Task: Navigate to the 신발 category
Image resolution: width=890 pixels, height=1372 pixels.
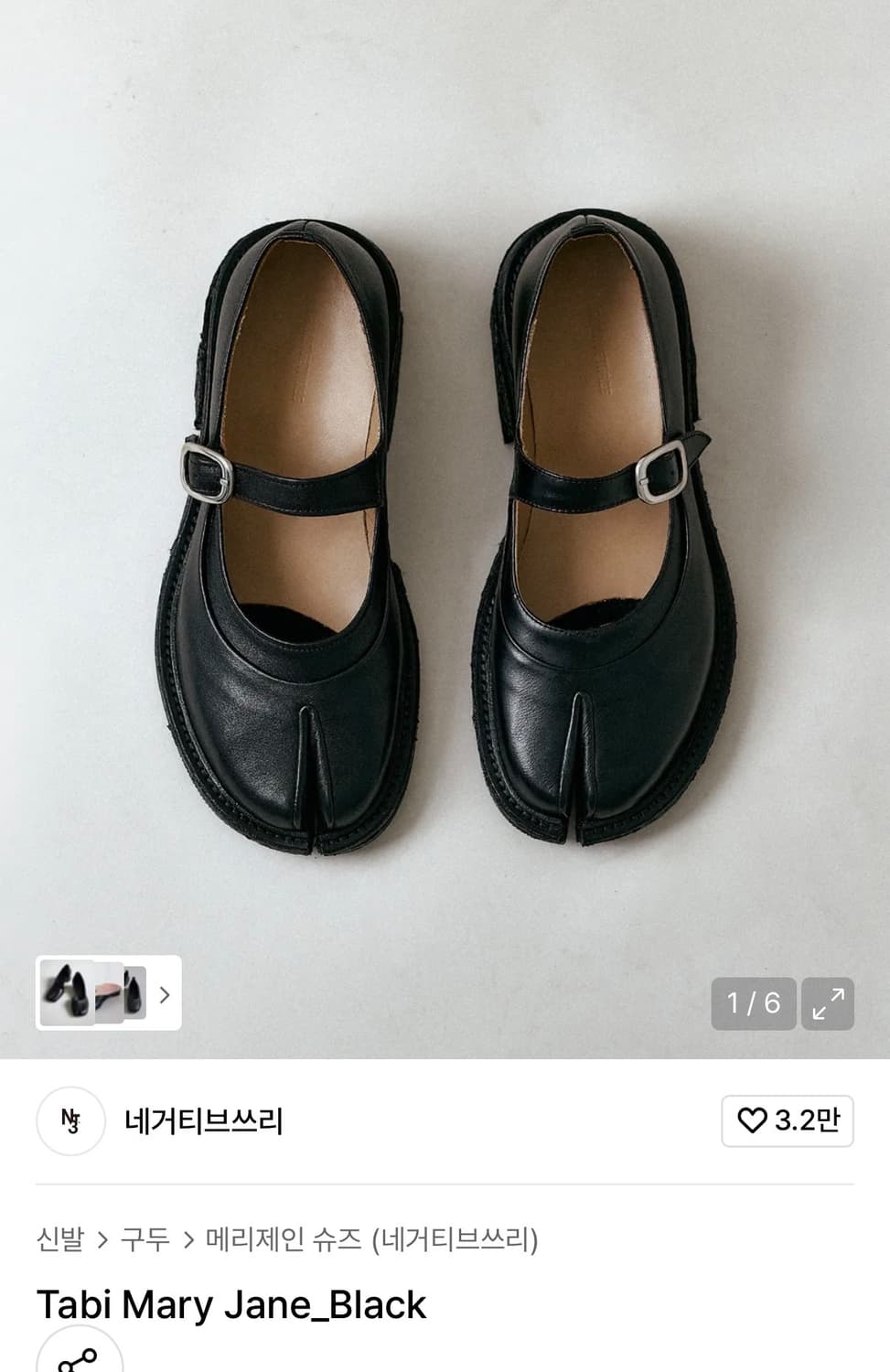Action: (59, 1241)
